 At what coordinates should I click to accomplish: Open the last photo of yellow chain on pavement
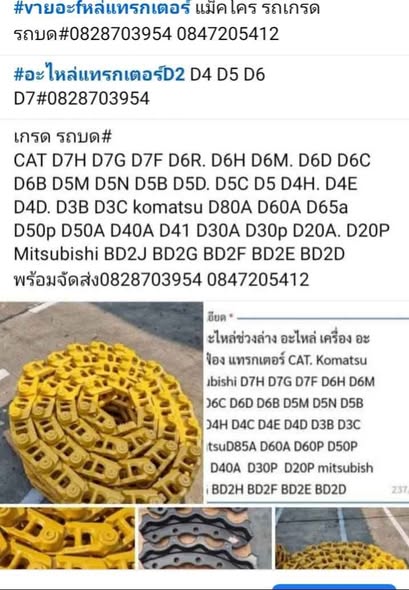342,538
